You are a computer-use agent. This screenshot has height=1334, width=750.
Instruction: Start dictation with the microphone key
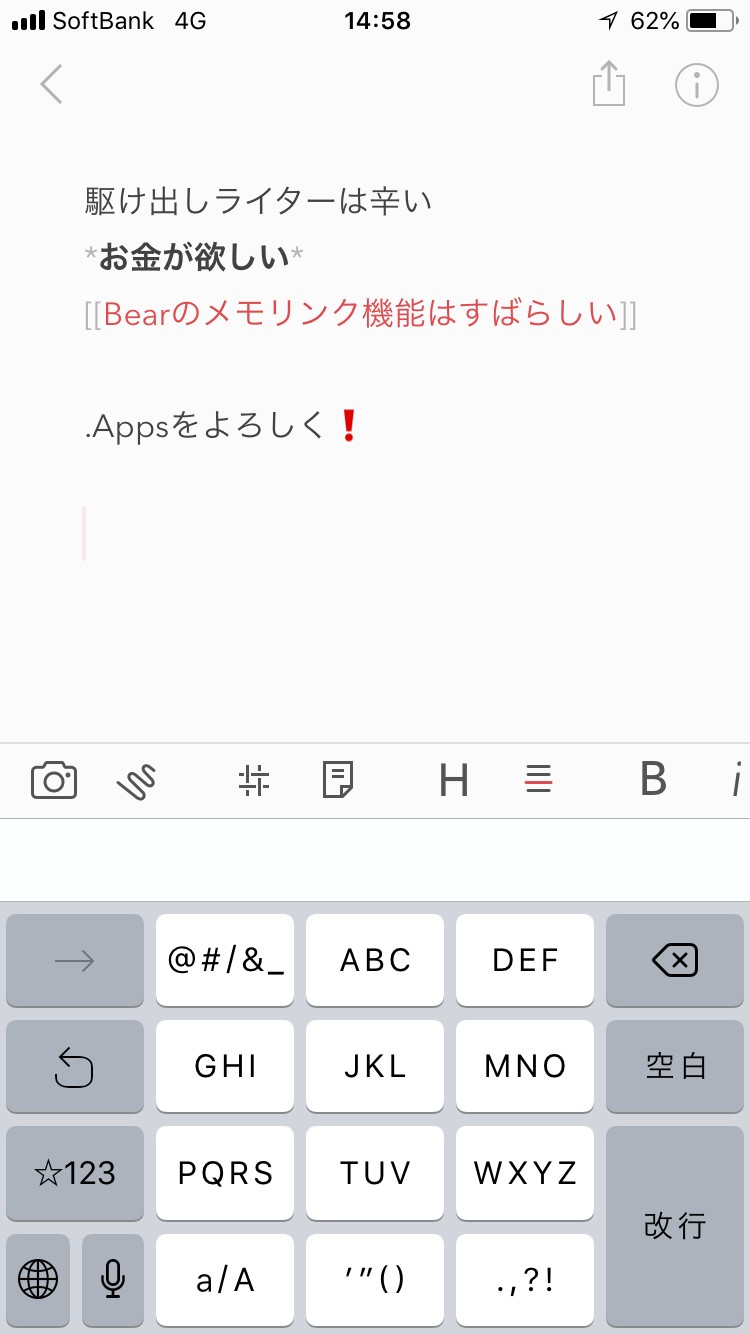(x=113, y=1277)
